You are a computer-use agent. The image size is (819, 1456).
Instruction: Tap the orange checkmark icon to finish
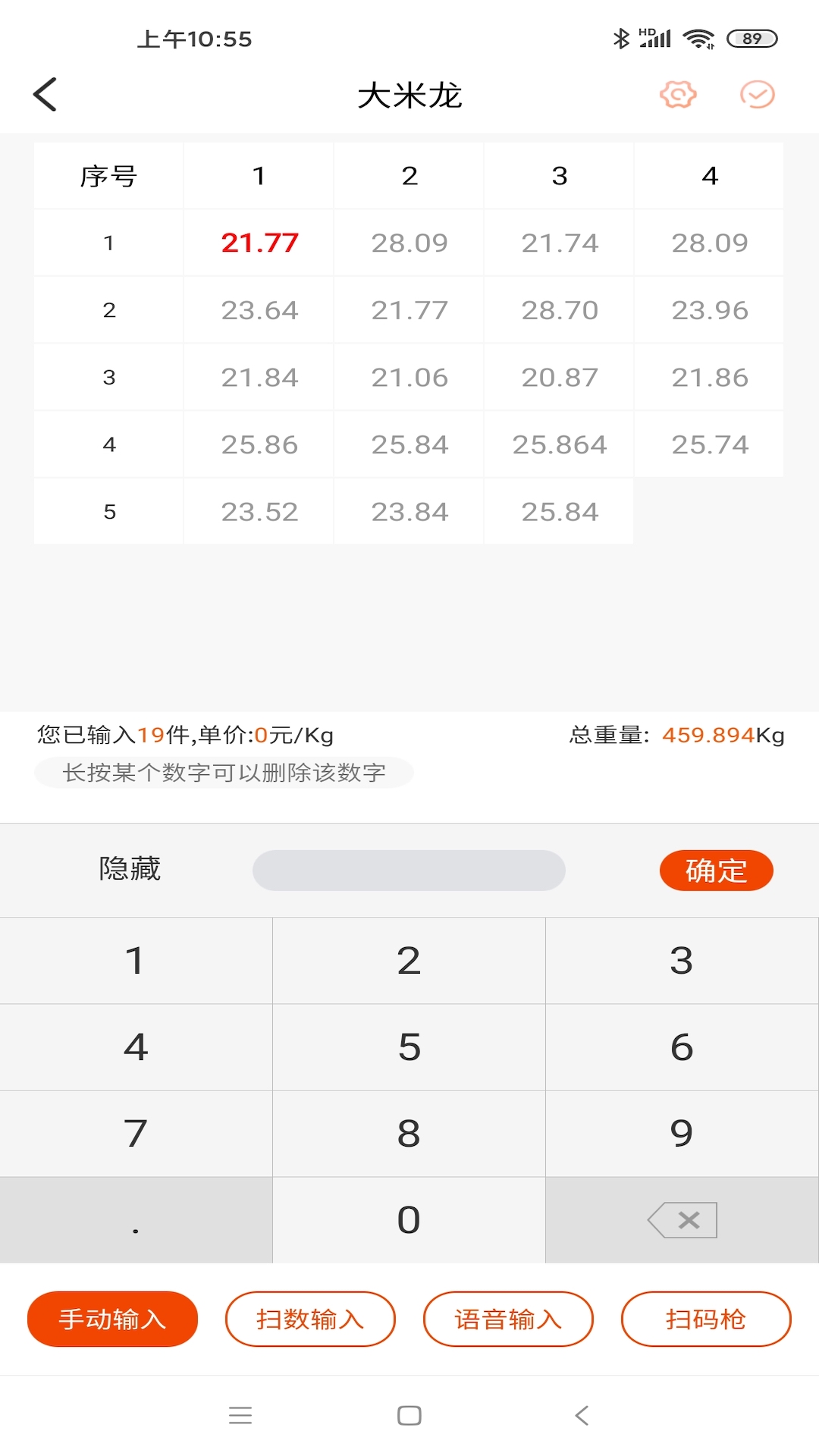point(757,95)
